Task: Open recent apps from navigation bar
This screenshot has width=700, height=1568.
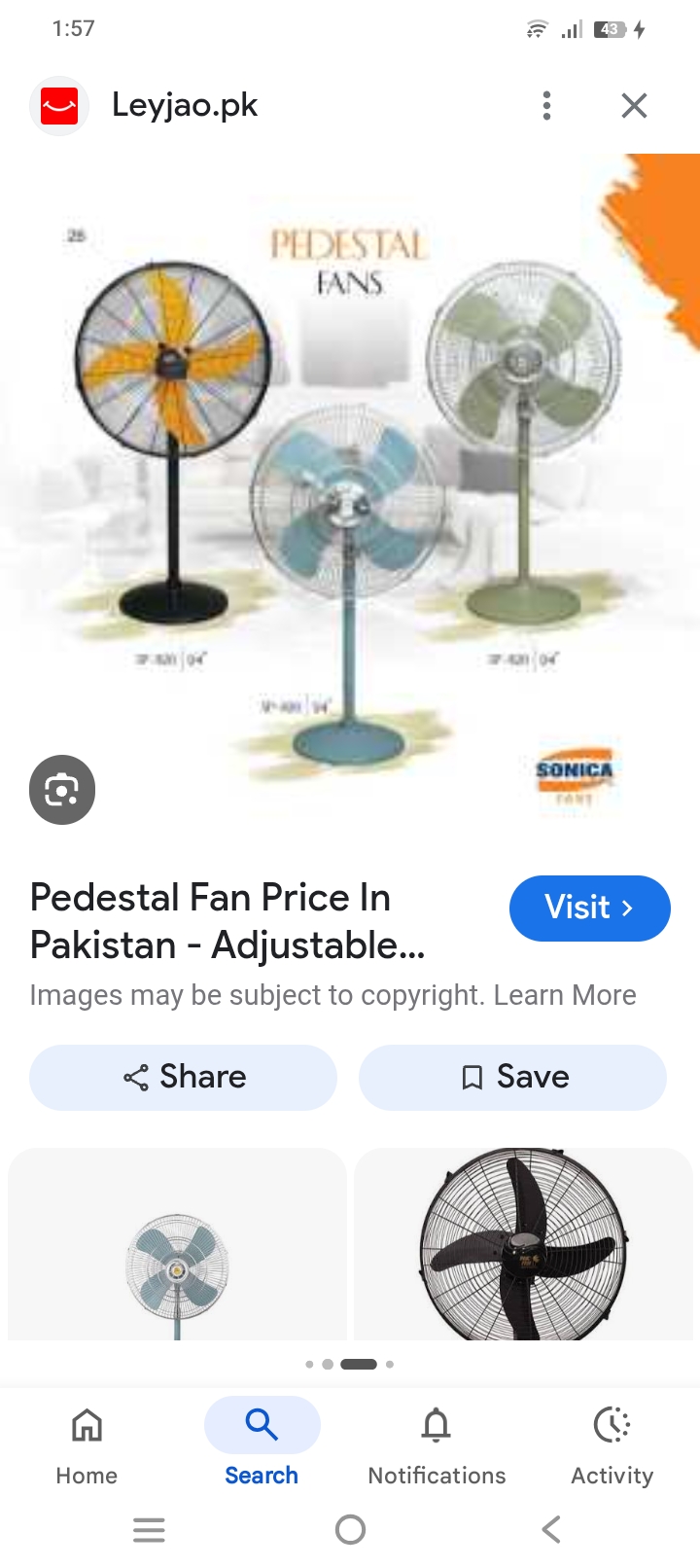Action: point(149,1530)
